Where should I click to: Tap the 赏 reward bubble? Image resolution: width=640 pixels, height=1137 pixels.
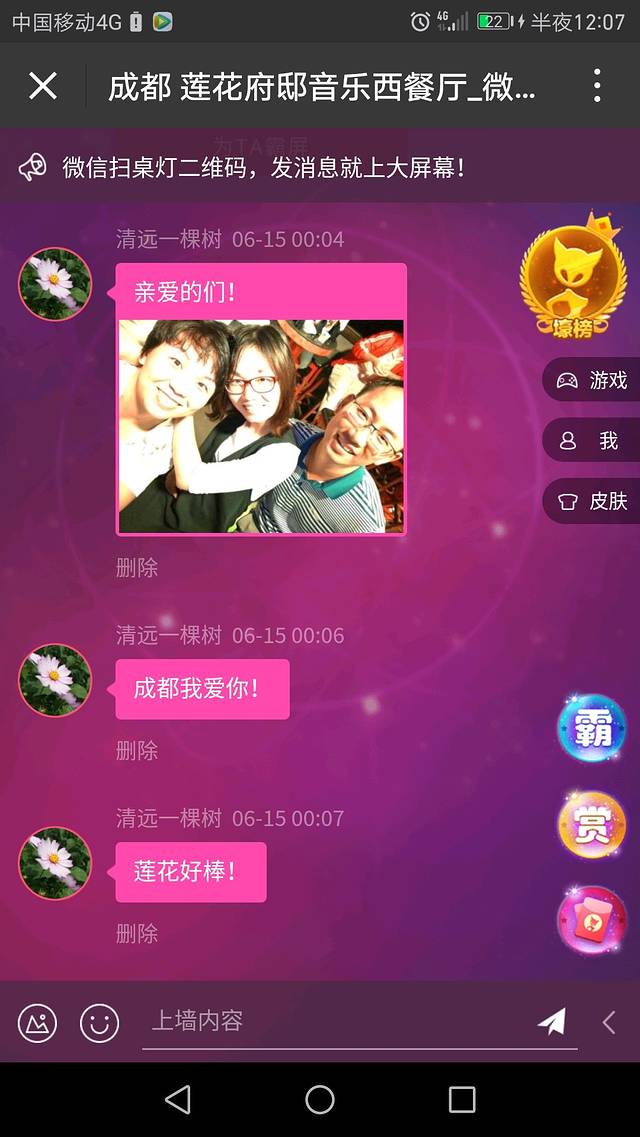[592, 824]
